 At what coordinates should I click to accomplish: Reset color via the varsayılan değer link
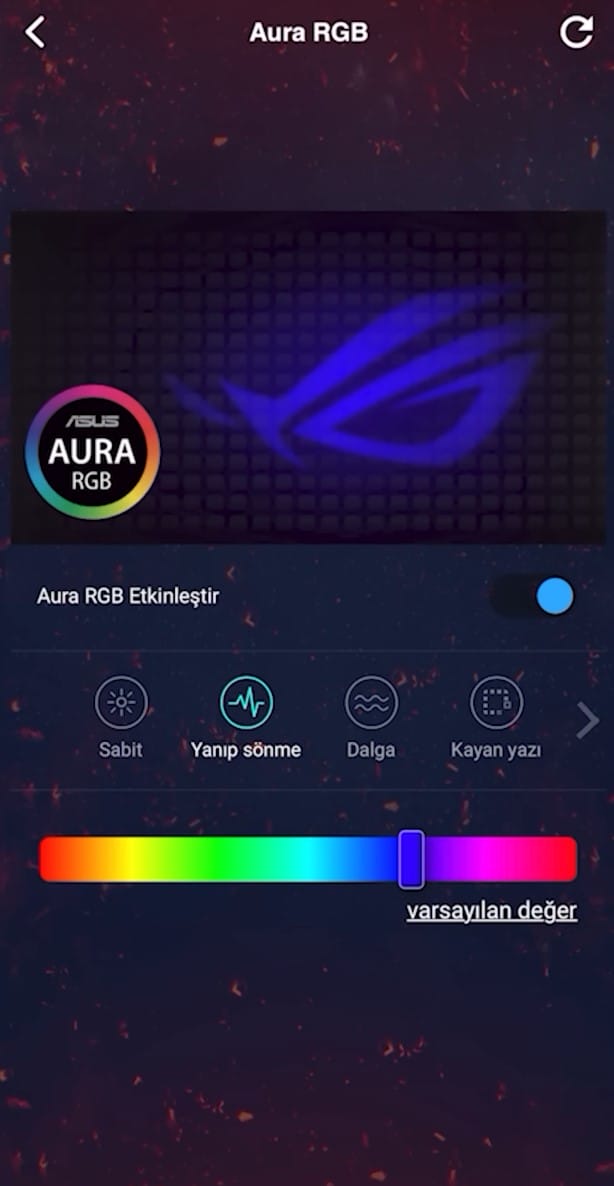coord(491,911)
